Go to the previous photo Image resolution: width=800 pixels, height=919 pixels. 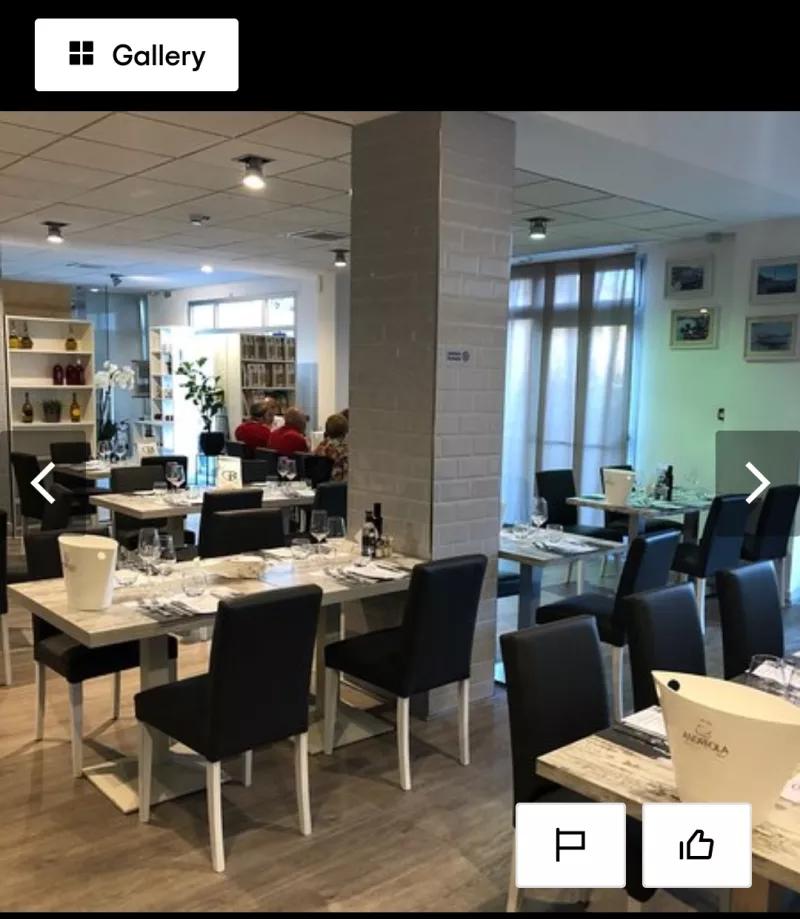point(42,483)
